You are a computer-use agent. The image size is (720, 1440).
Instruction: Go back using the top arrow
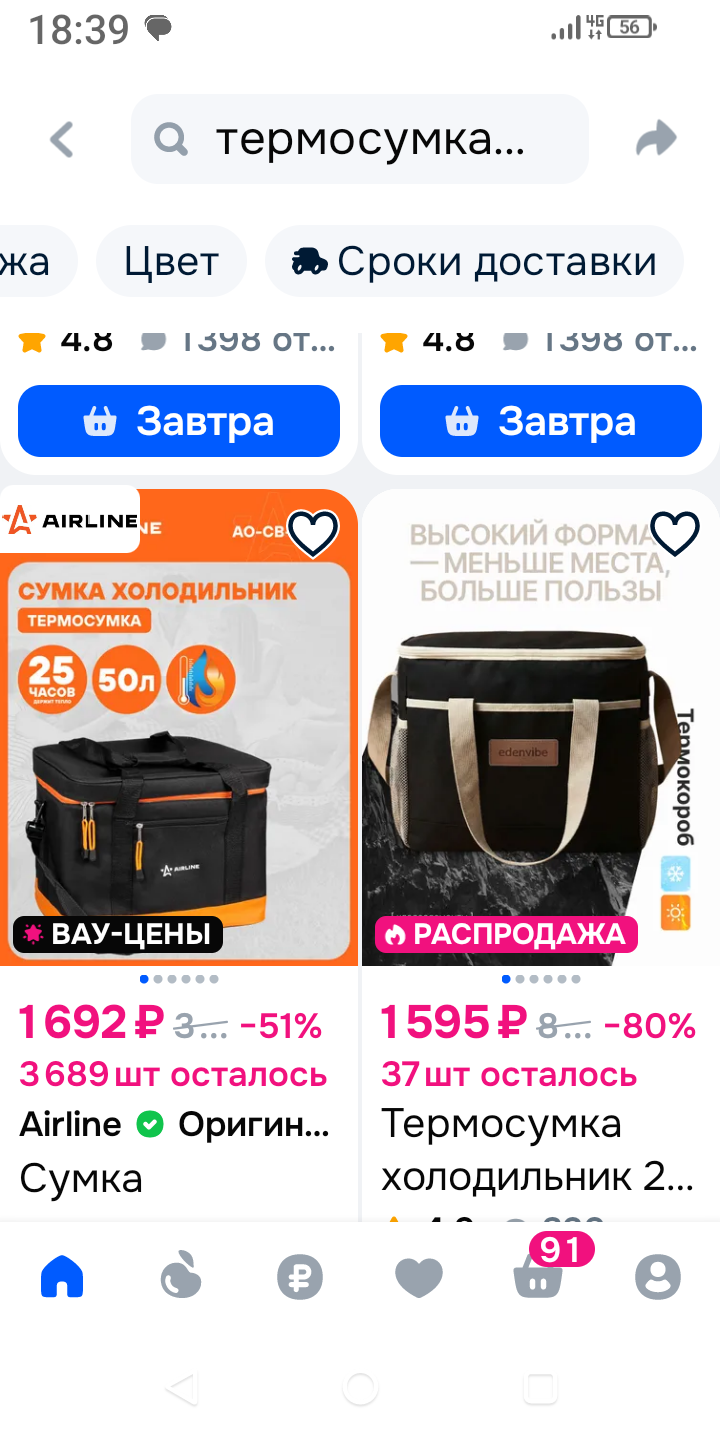point(62,140)
